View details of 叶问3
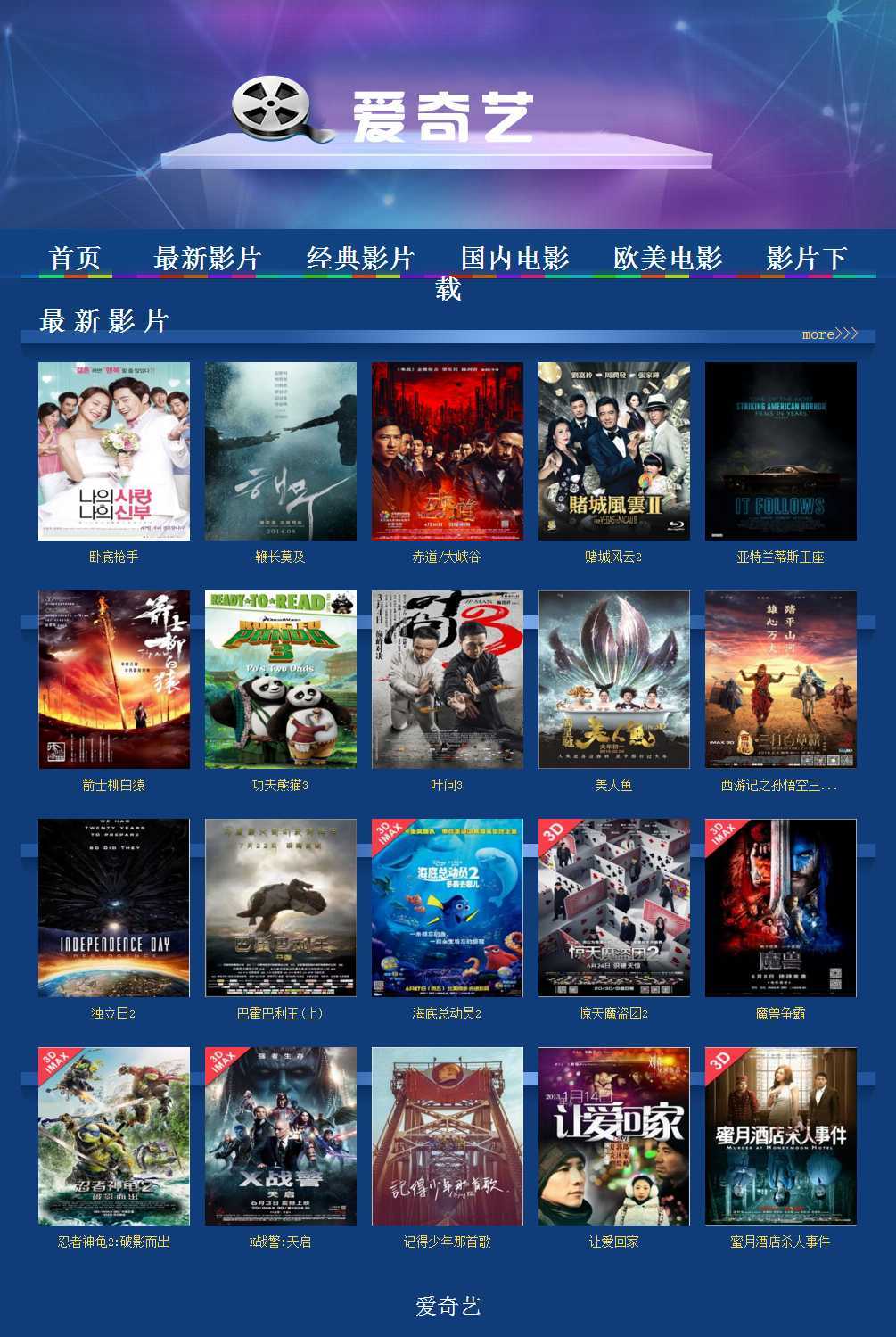 (x=448, y=680)
